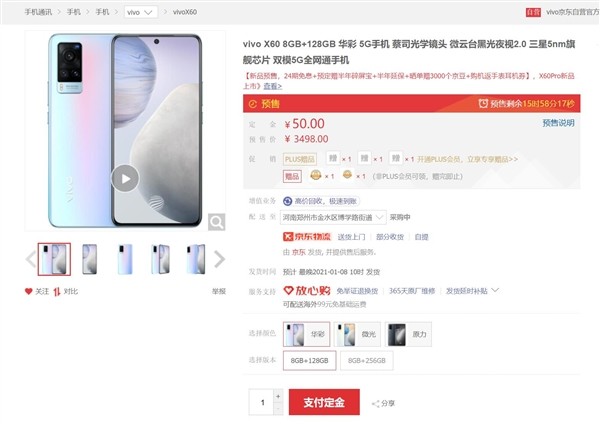This screenshot has height=424, width=600.
Task: Select the 8GB+128GB version
Action: point(310,360)
